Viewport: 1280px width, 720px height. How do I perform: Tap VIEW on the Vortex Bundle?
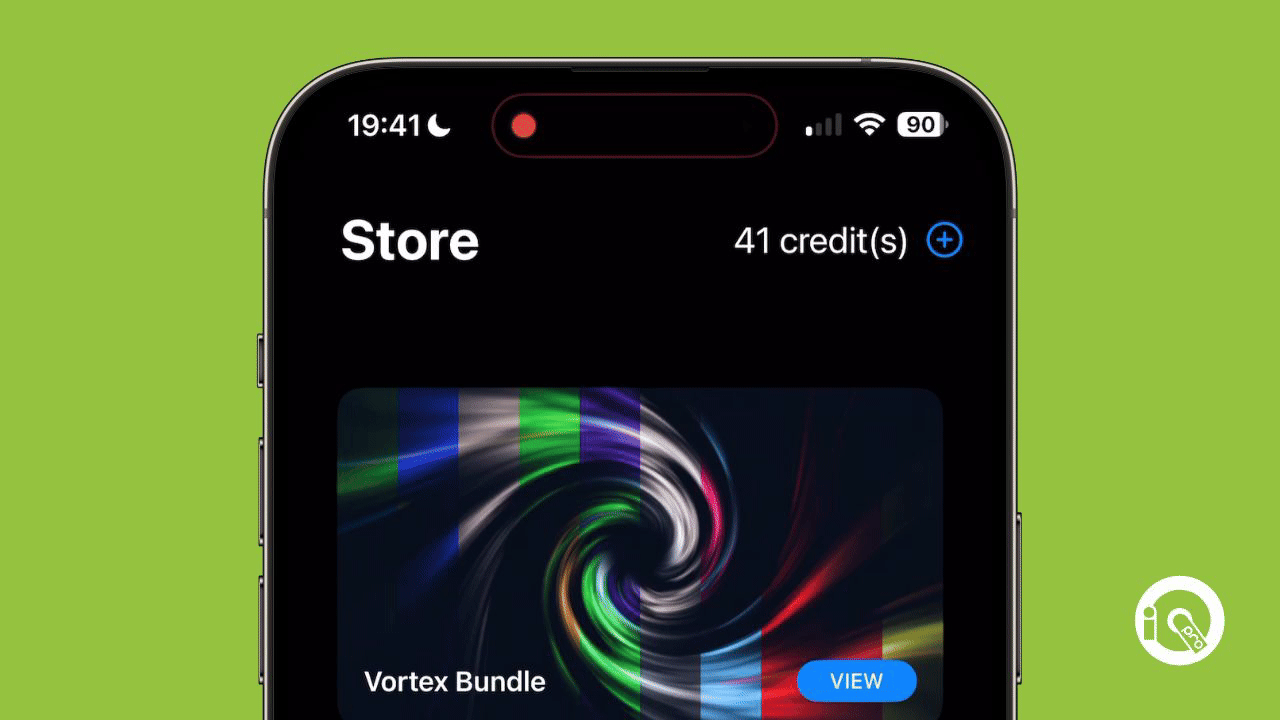[856, 681]
